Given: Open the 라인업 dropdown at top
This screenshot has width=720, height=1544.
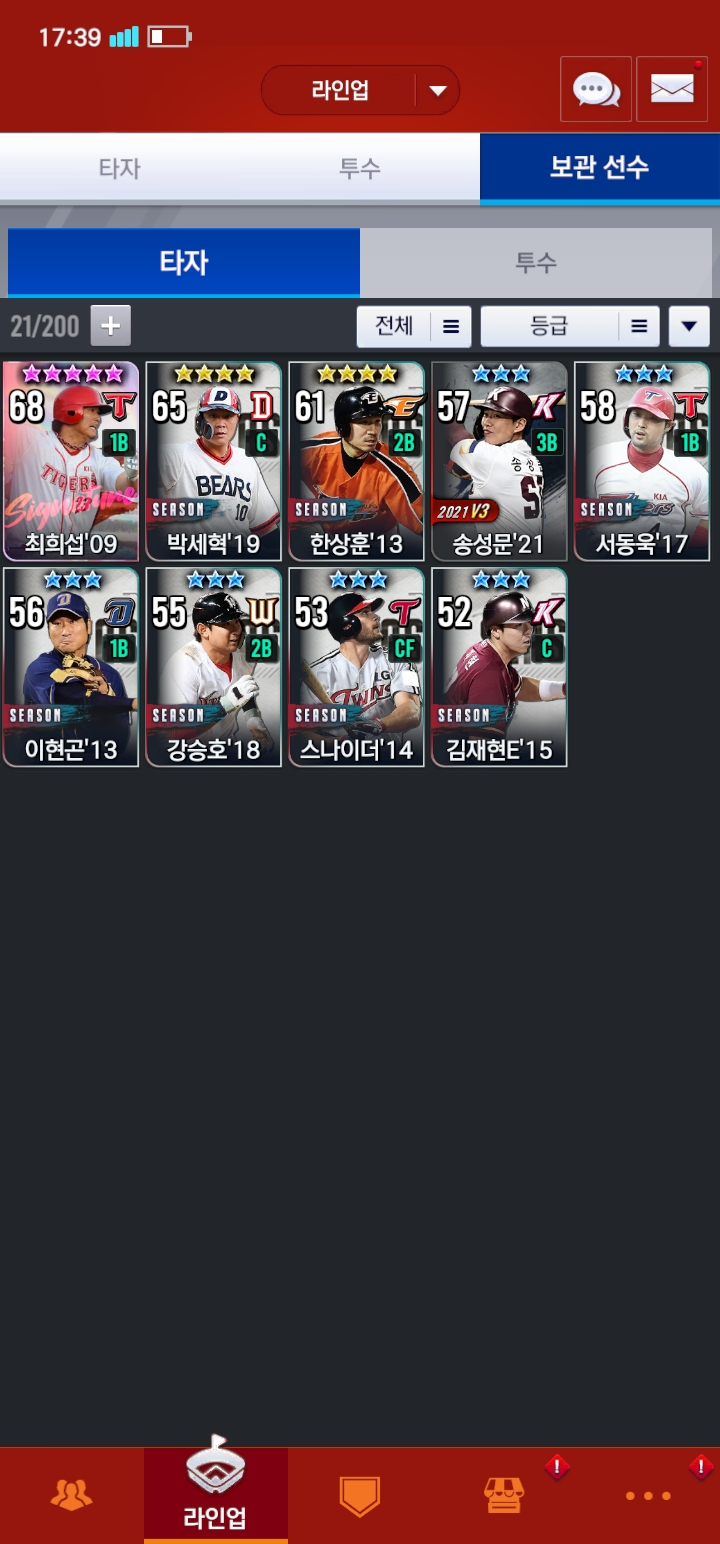Looking at the screenshot, I should click(360, 90).
